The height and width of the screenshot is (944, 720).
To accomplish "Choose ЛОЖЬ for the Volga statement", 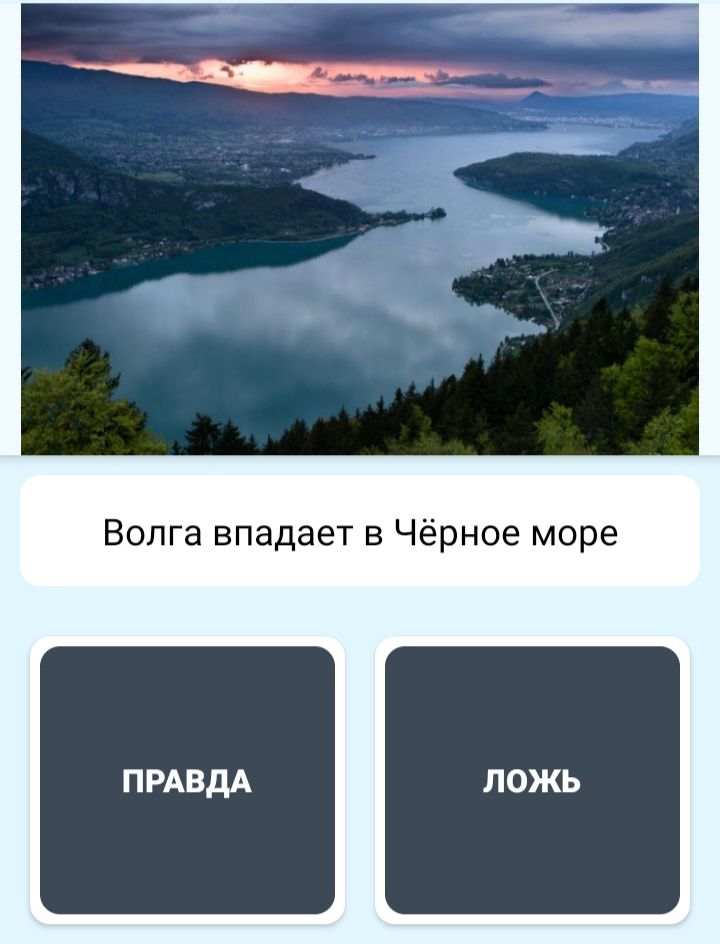I will point(532,780).
